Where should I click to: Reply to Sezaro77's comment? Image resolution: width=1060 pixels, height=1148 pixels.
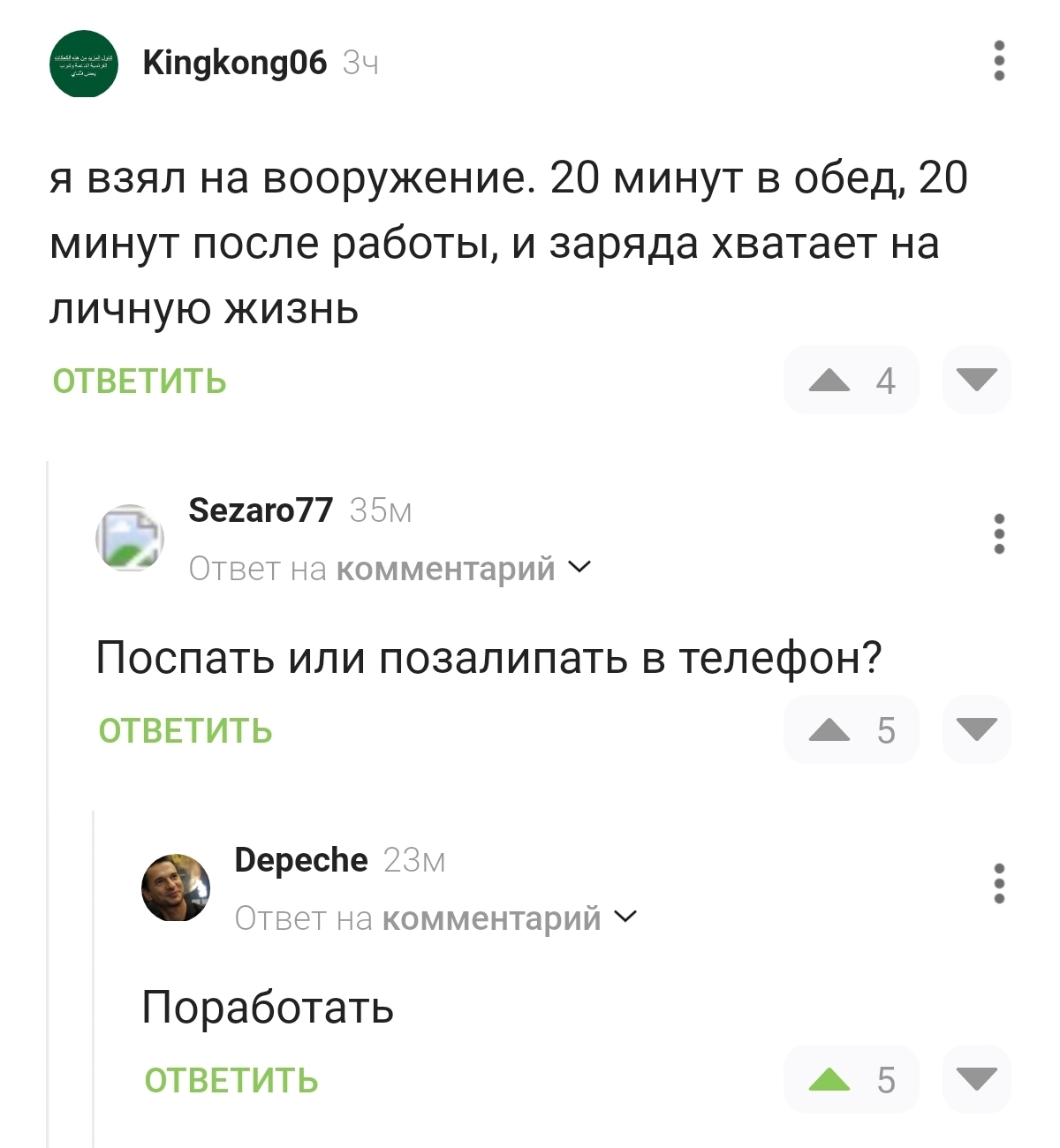pyautogui.click(x=185, y=731)
